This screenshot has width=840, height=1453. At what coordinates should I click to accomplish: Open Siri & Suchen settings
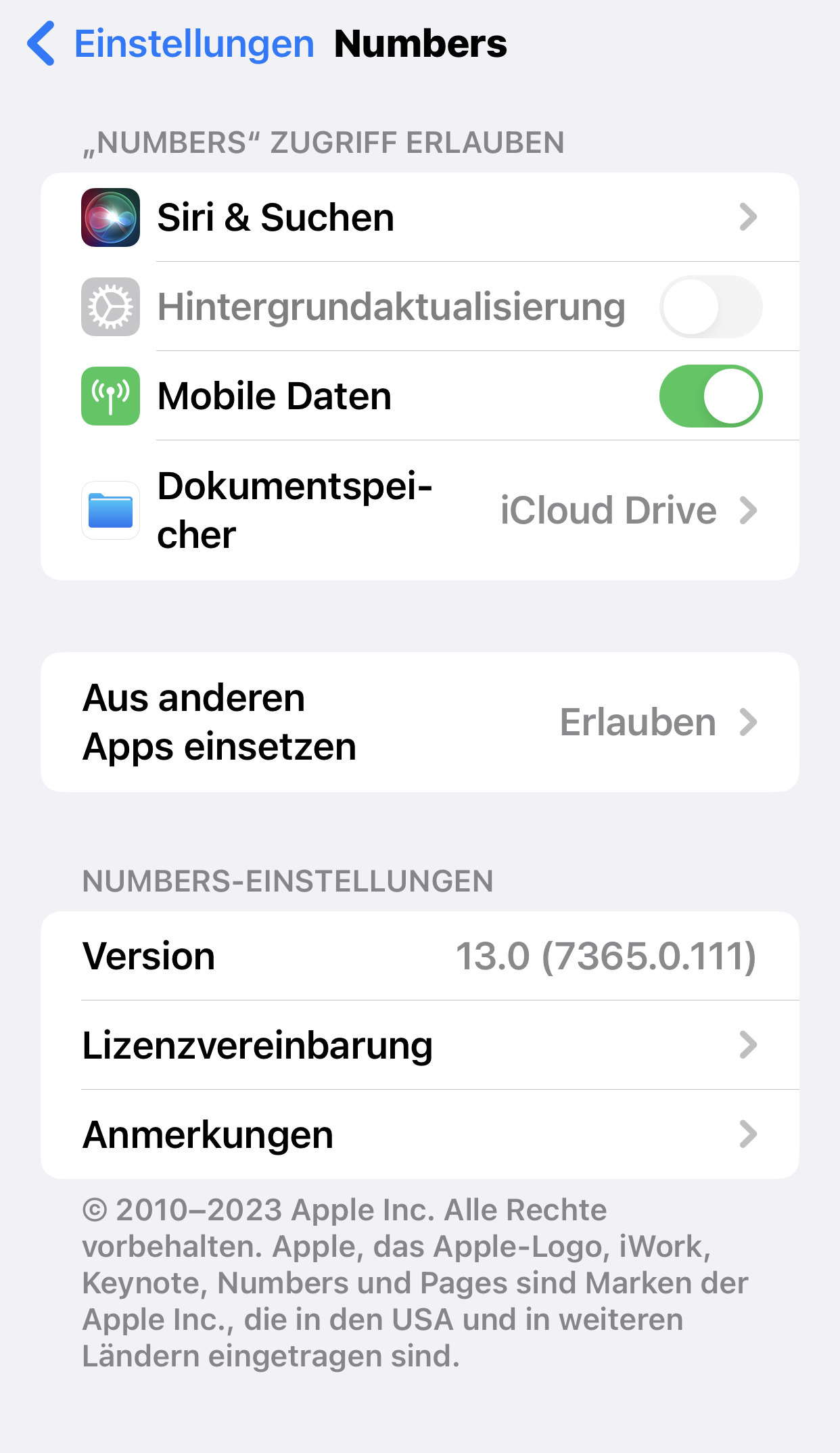coord(420,217)
